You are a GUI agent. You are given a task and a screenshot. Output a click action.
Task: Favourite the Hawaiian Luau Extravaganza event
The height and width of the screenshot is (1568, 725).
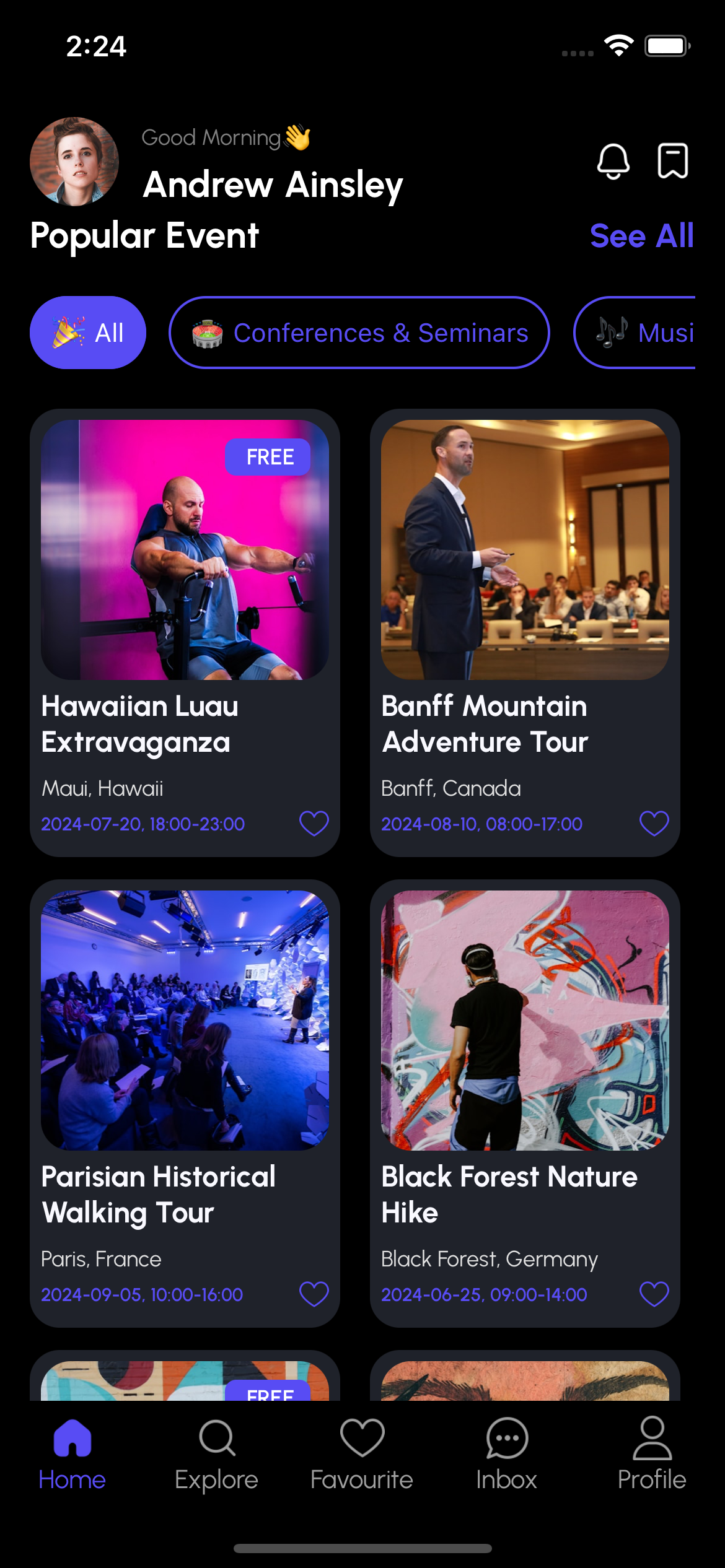click(x=314, y=824)
